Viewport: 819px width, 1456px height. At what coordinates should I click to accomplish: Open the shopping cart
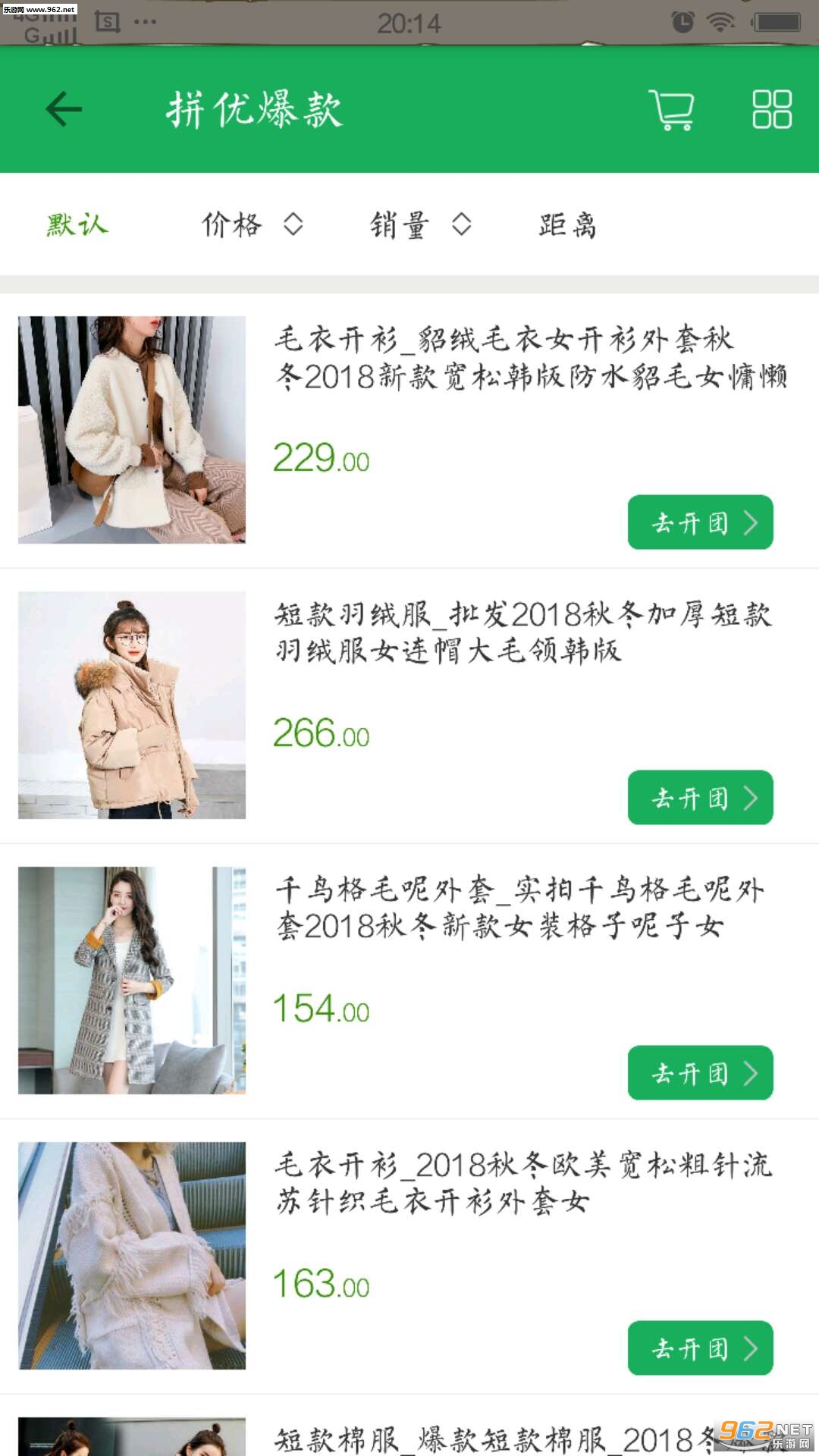tap(671, 110)
